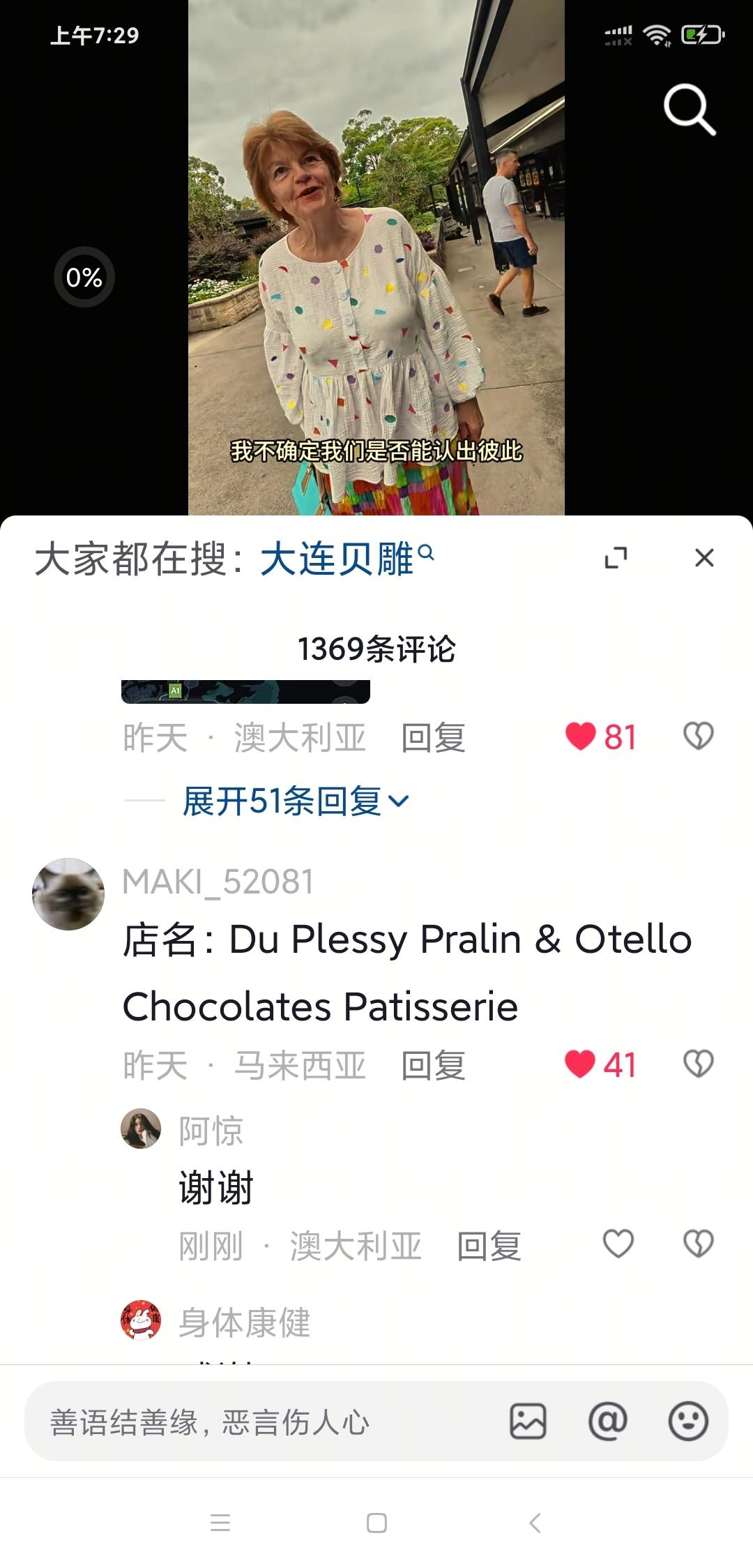Attach an image to your comment
Viewport: 753px width, 1568px height.
click(528, 1422)
